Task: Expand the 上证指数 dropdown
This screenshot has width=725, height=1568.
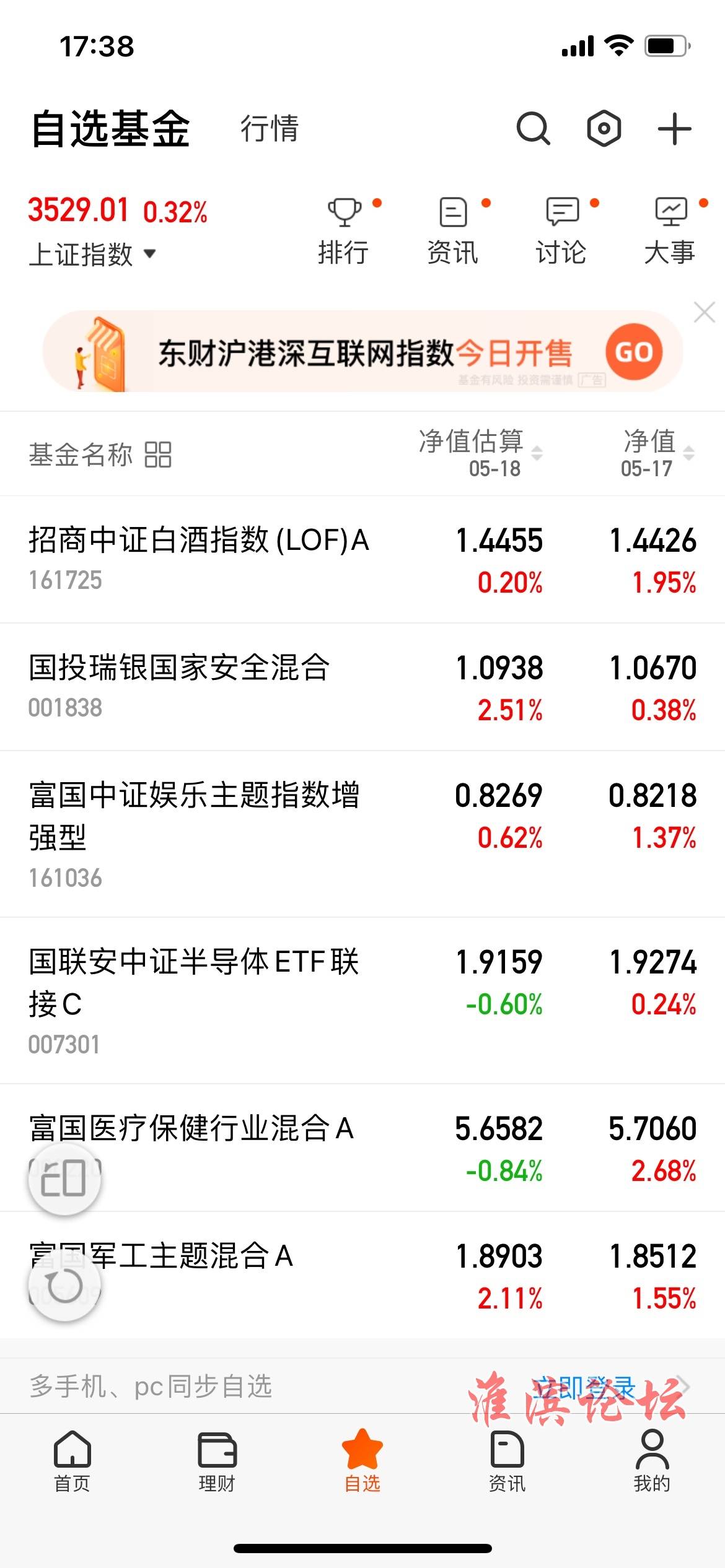Action: (x=92, y=254)
